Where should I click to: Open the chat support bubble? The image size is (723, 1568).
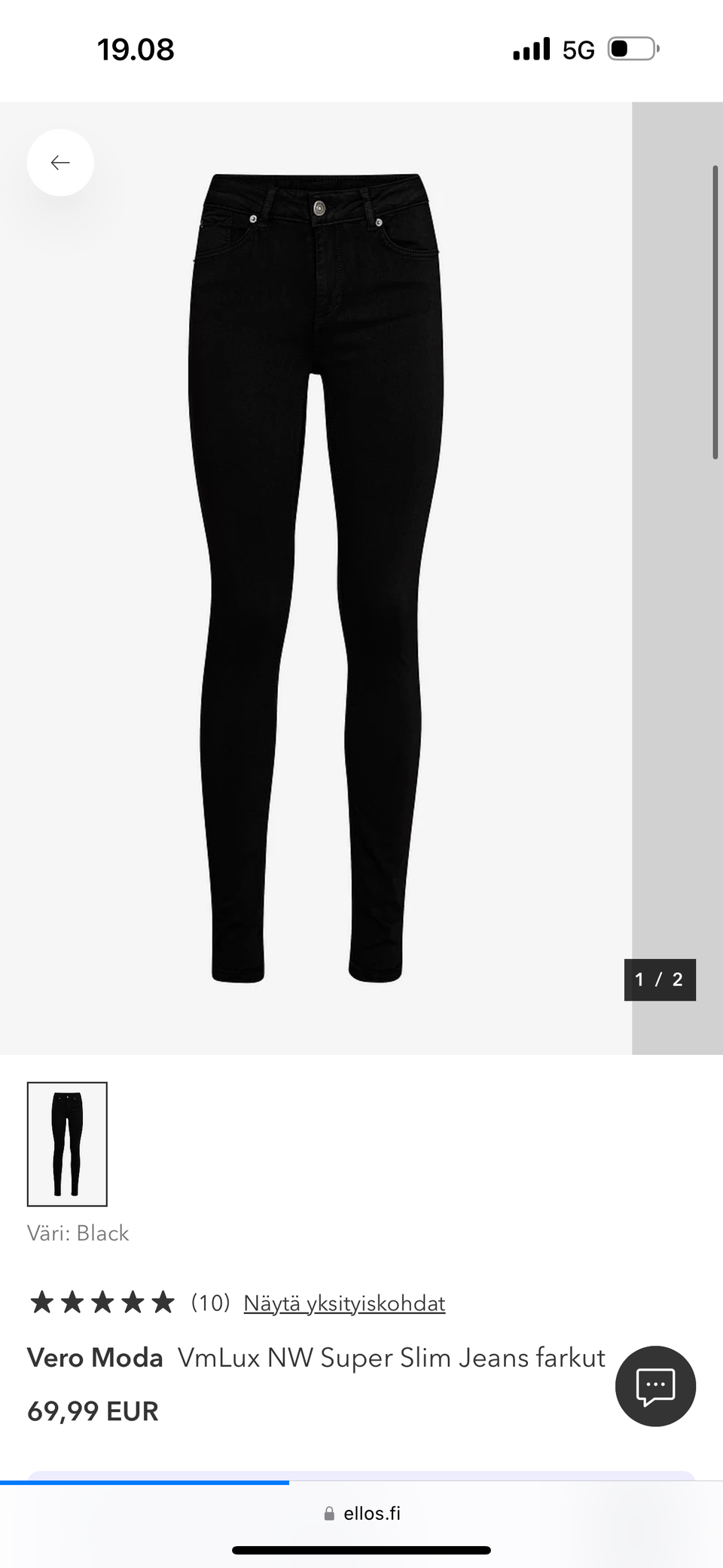point(655,1386)
